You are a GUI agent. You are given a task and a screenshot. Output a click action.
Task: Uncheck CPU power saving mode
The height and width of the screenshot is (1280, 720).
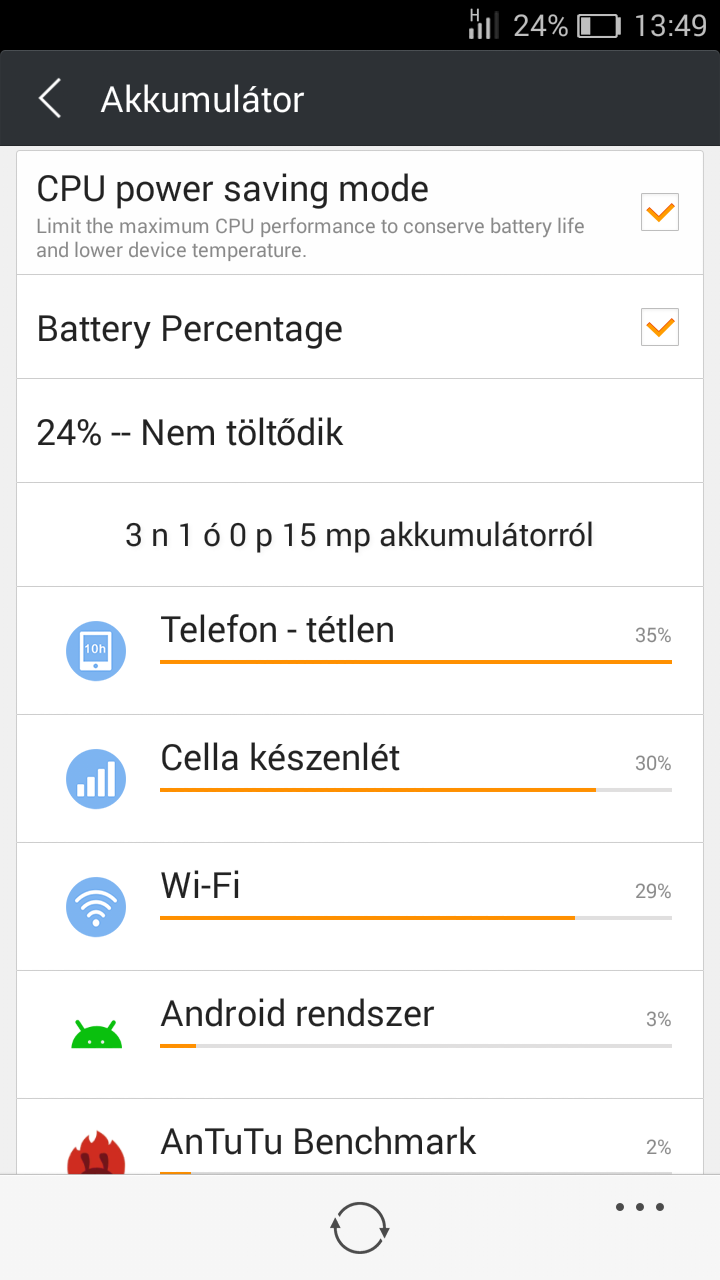coord(660,212)
